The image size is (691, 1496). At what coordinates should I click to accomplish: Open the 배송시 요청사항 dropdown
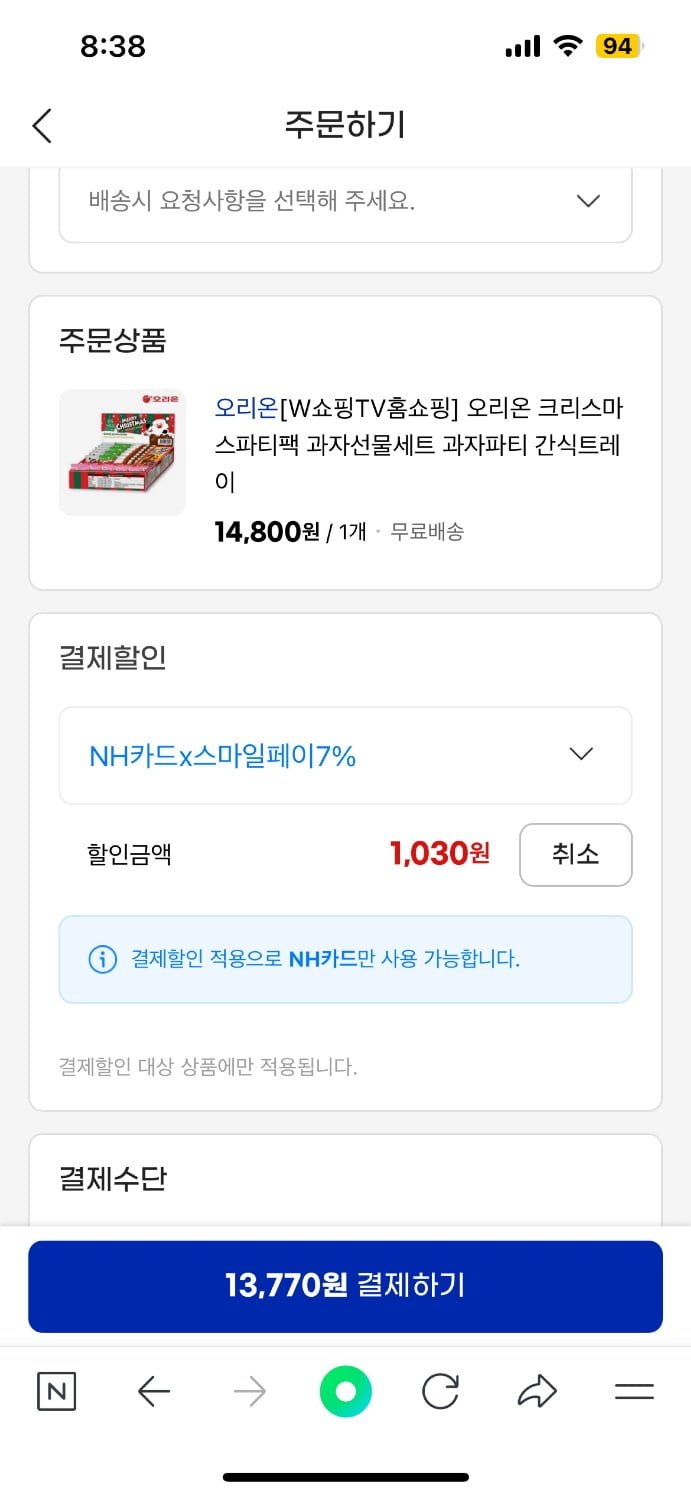(x=345, y=202)
